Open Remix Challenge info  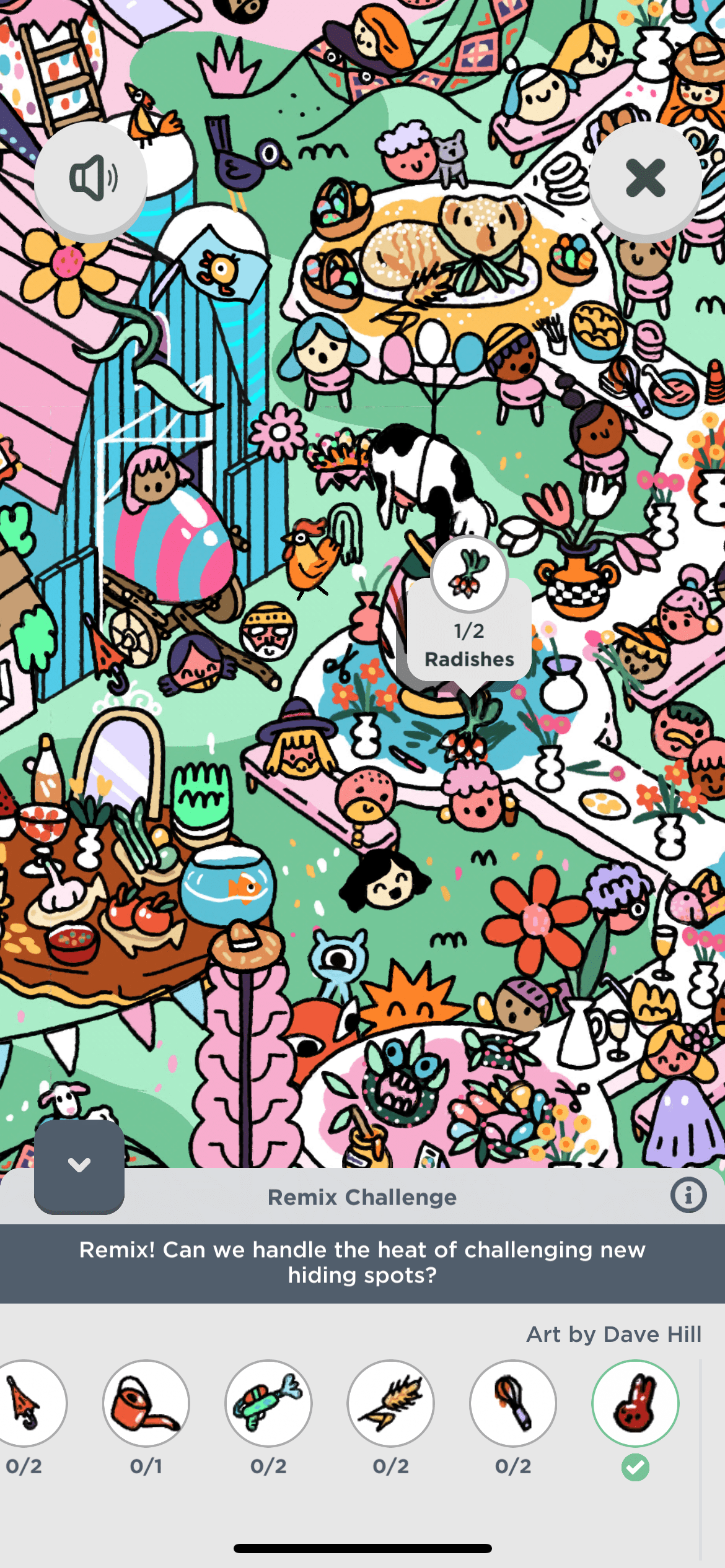click(x=688, y=1195)
